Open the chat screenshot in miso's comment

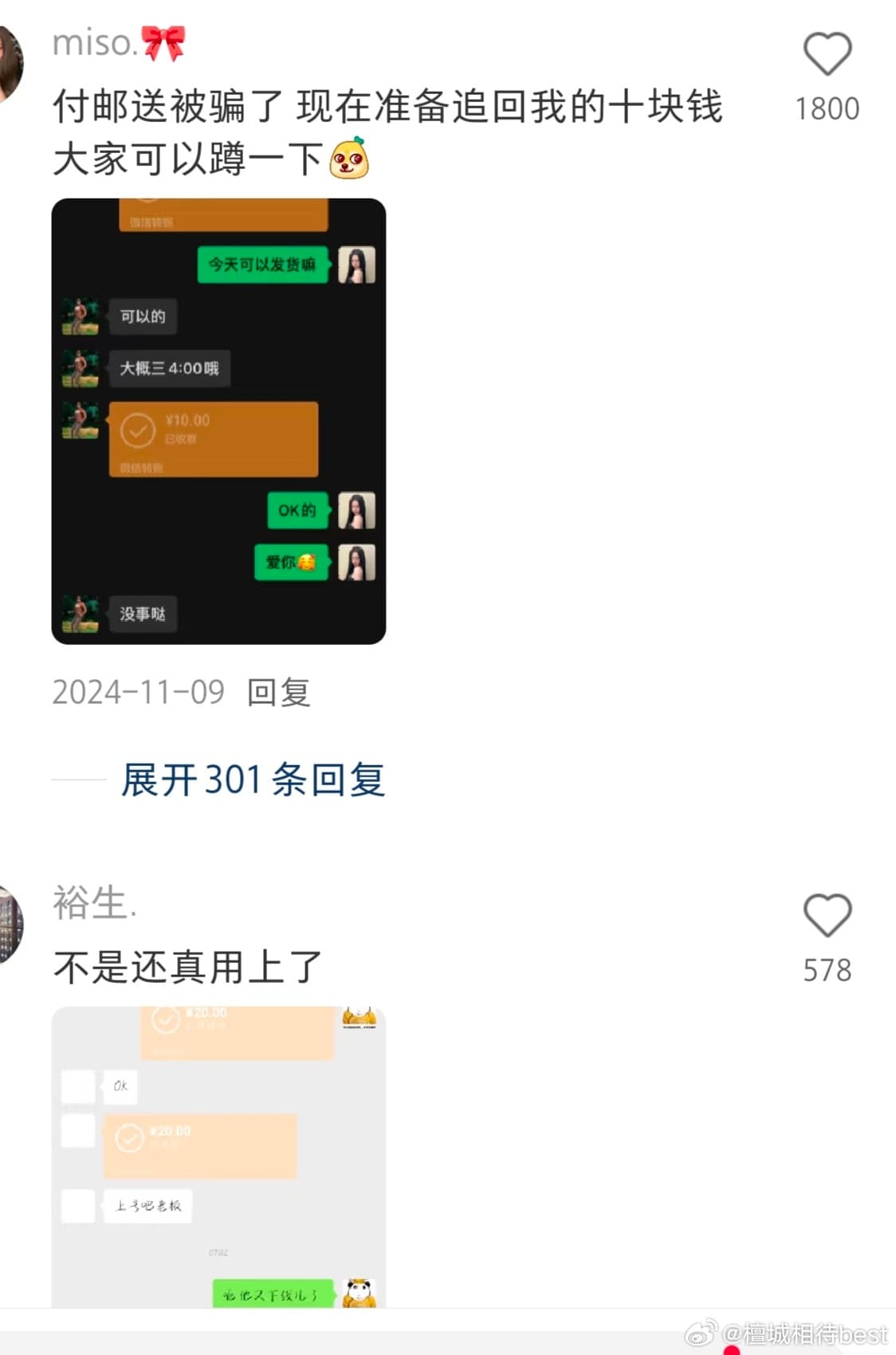tap(218, 421)
